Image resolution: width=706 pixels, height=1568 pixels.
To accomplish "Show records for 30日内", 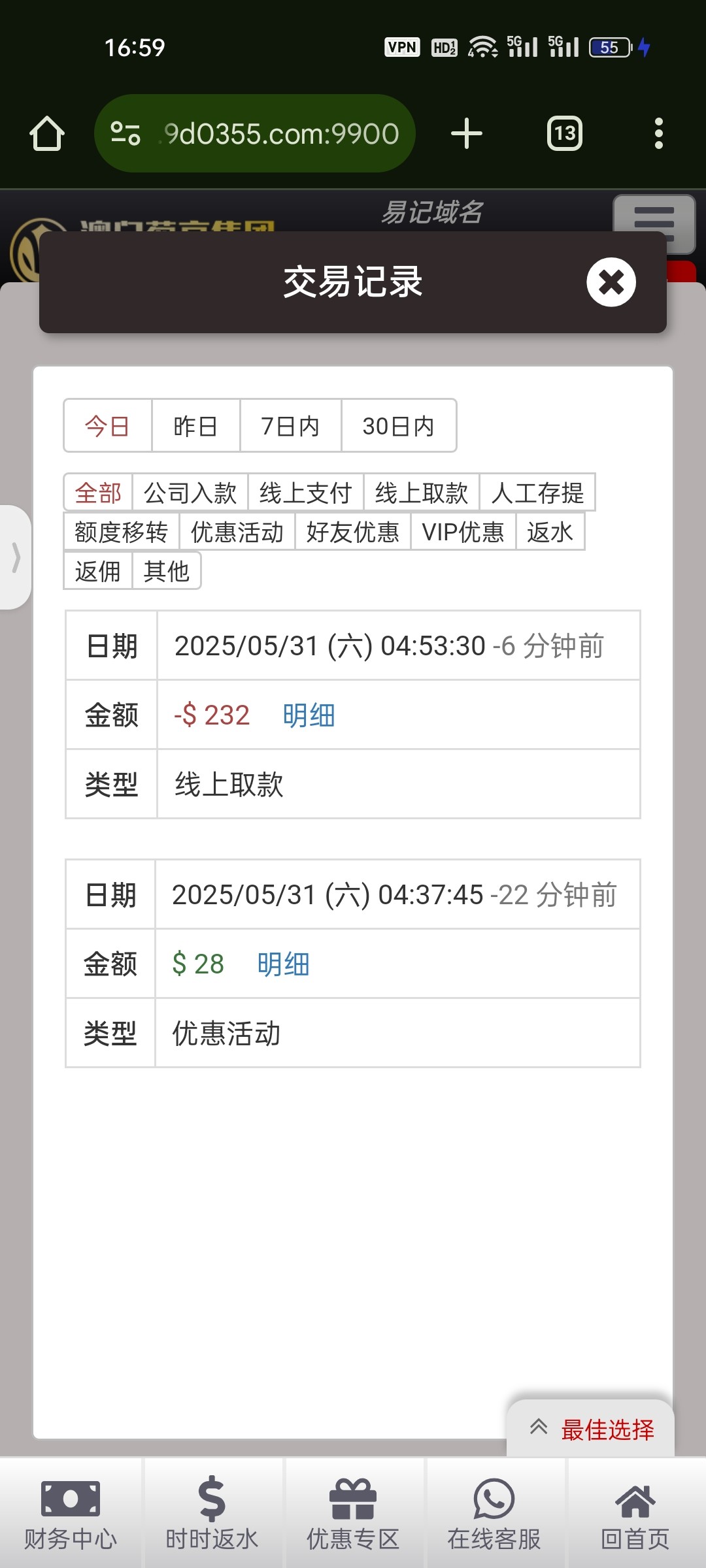I will tap(399, 426).
